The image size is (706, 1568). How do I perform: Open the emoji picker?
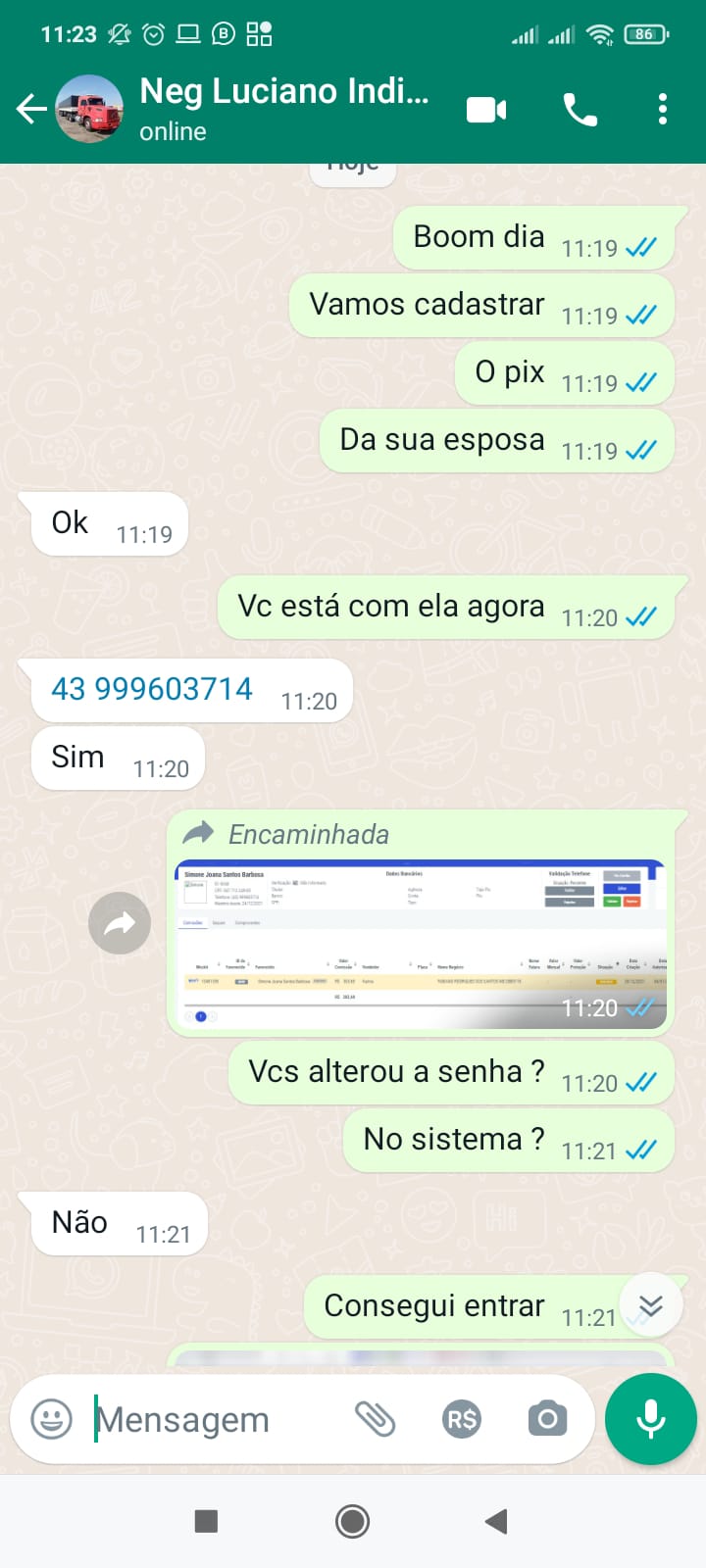[52, 1418]
